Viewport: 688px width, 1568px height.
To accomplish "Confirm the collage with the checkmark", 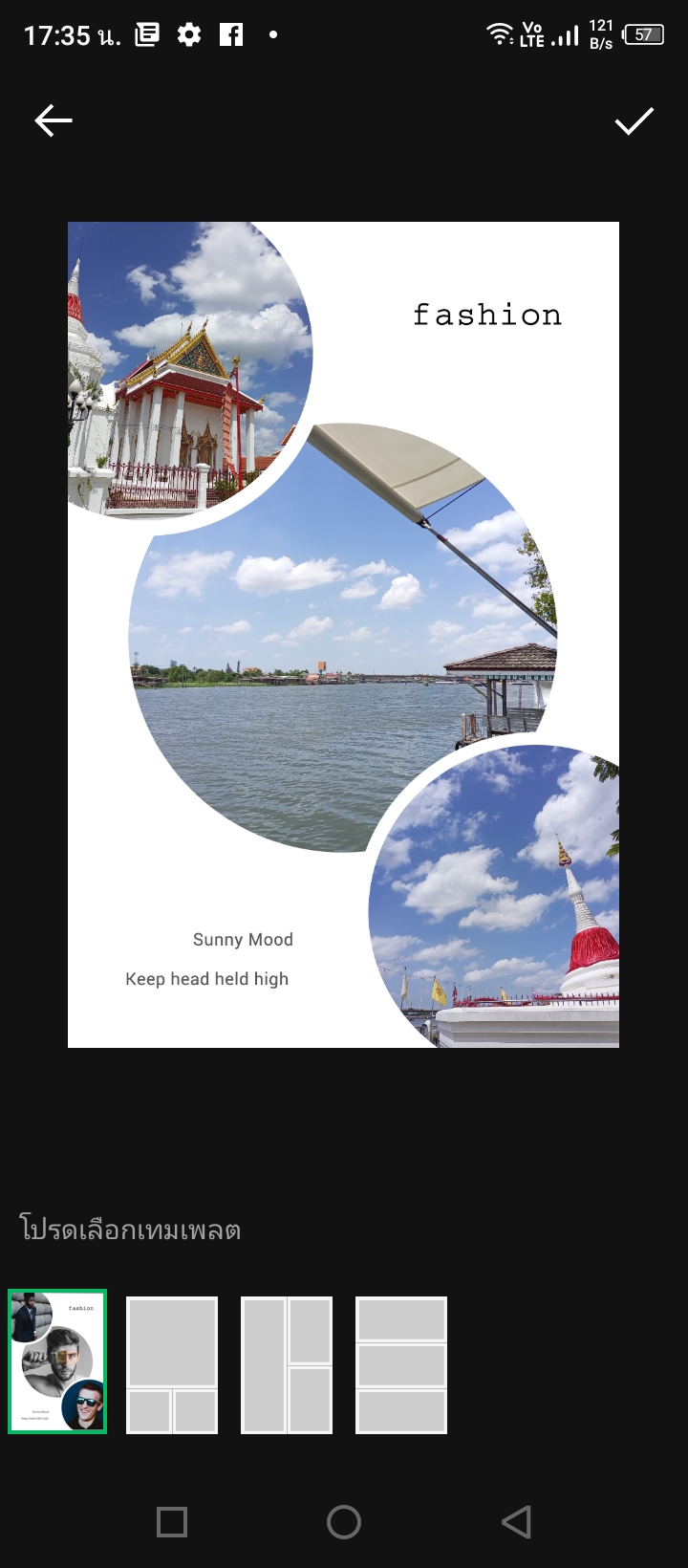I will point(634,120).
